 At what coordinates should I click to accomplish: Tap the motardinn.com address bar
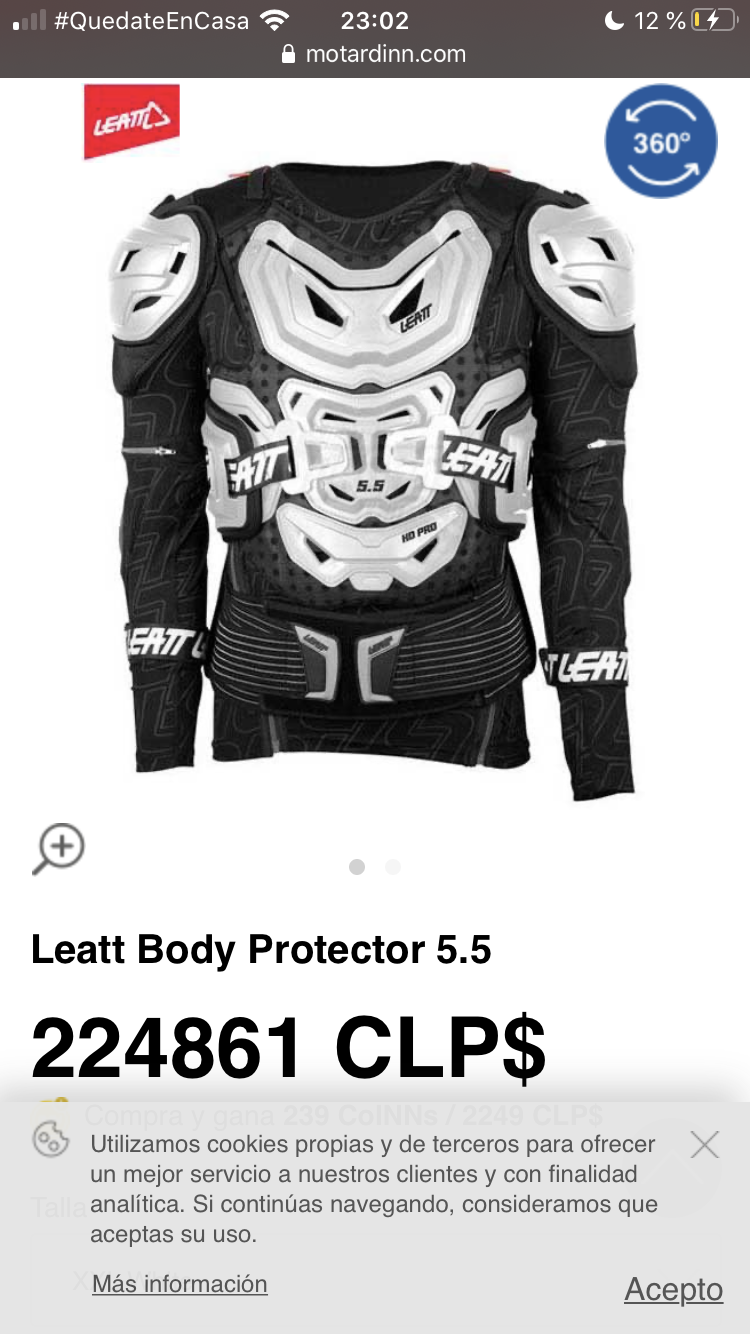click(375, 54)
